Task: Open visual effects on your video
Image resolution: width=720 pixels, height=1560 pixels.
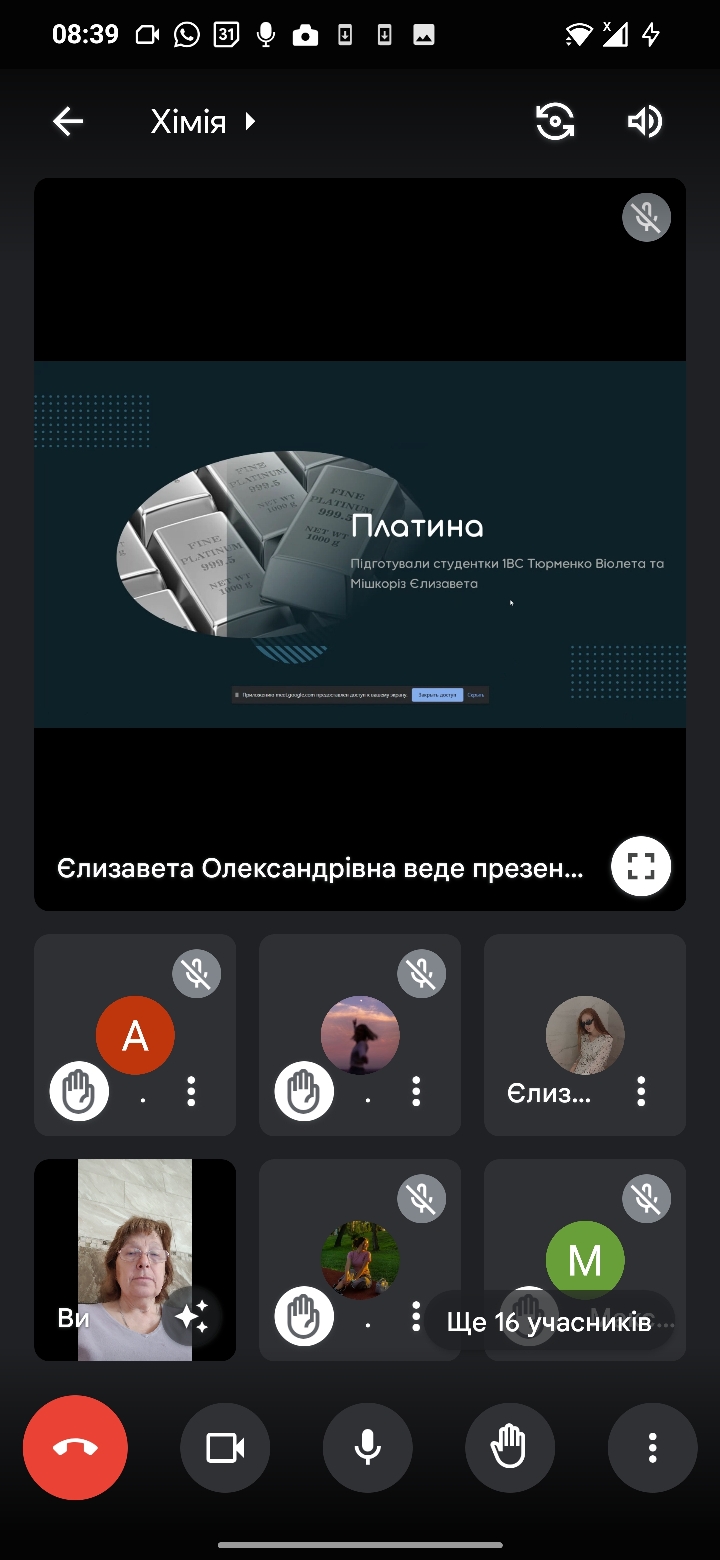Action: tap(191, 1317)
